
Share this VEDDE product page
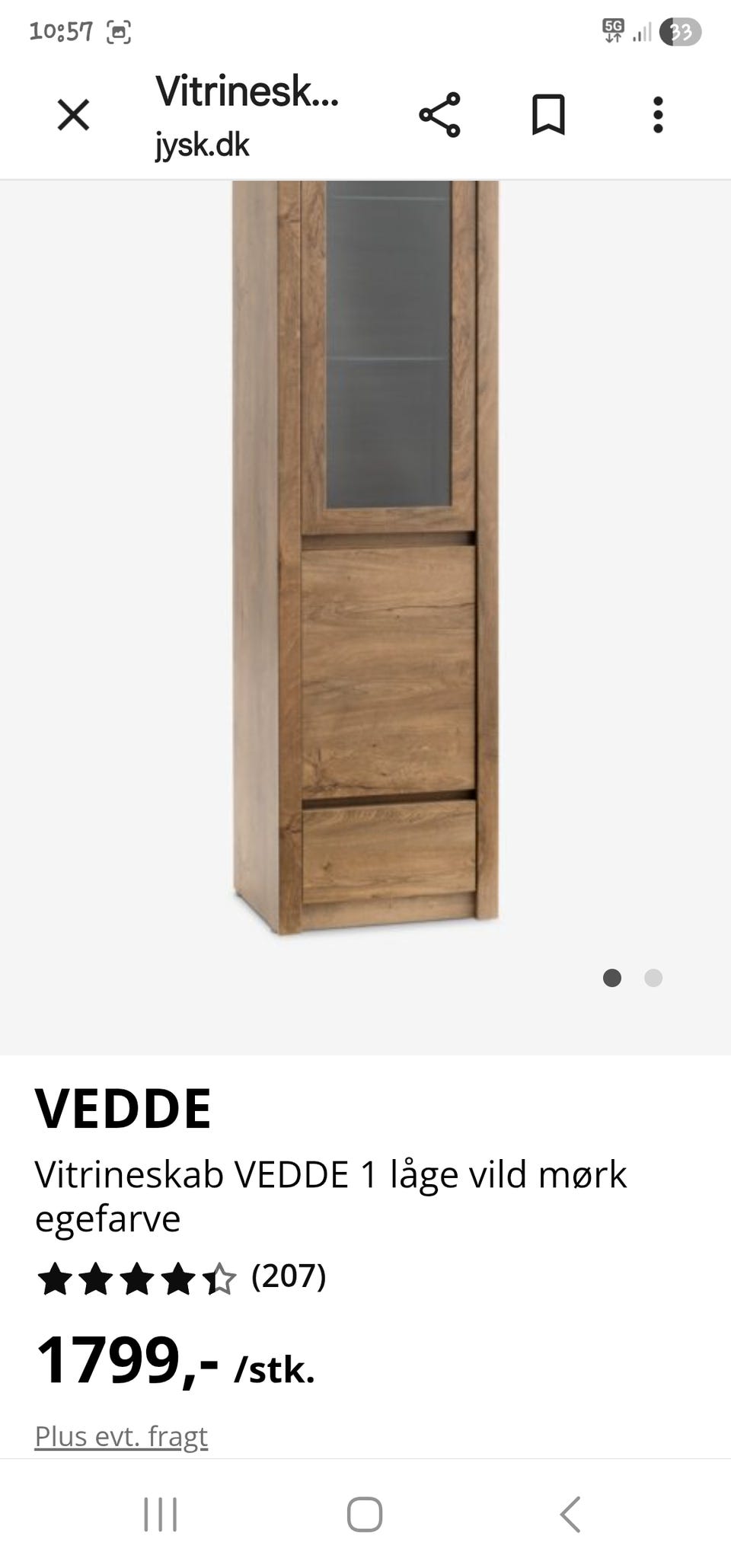(439, 115)
